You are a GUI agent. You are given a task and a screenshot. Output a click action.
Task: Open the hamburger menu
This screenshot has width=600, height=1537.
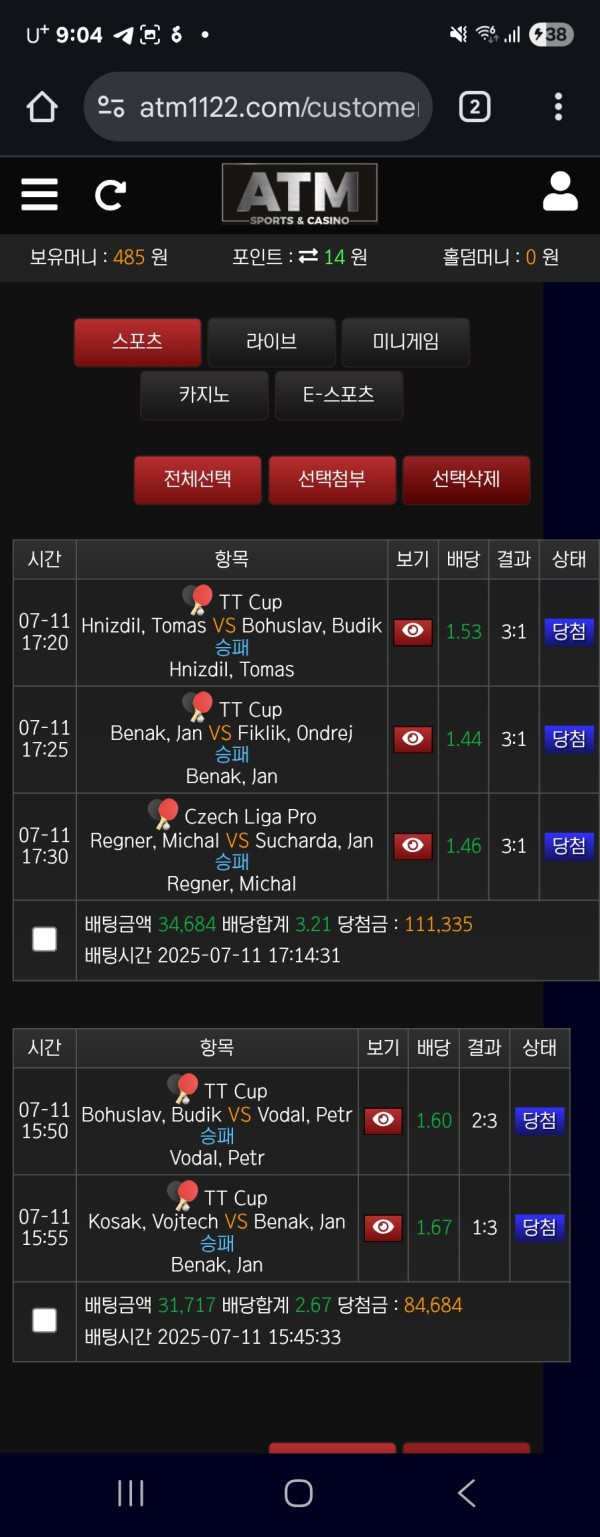tap(39, 193)
